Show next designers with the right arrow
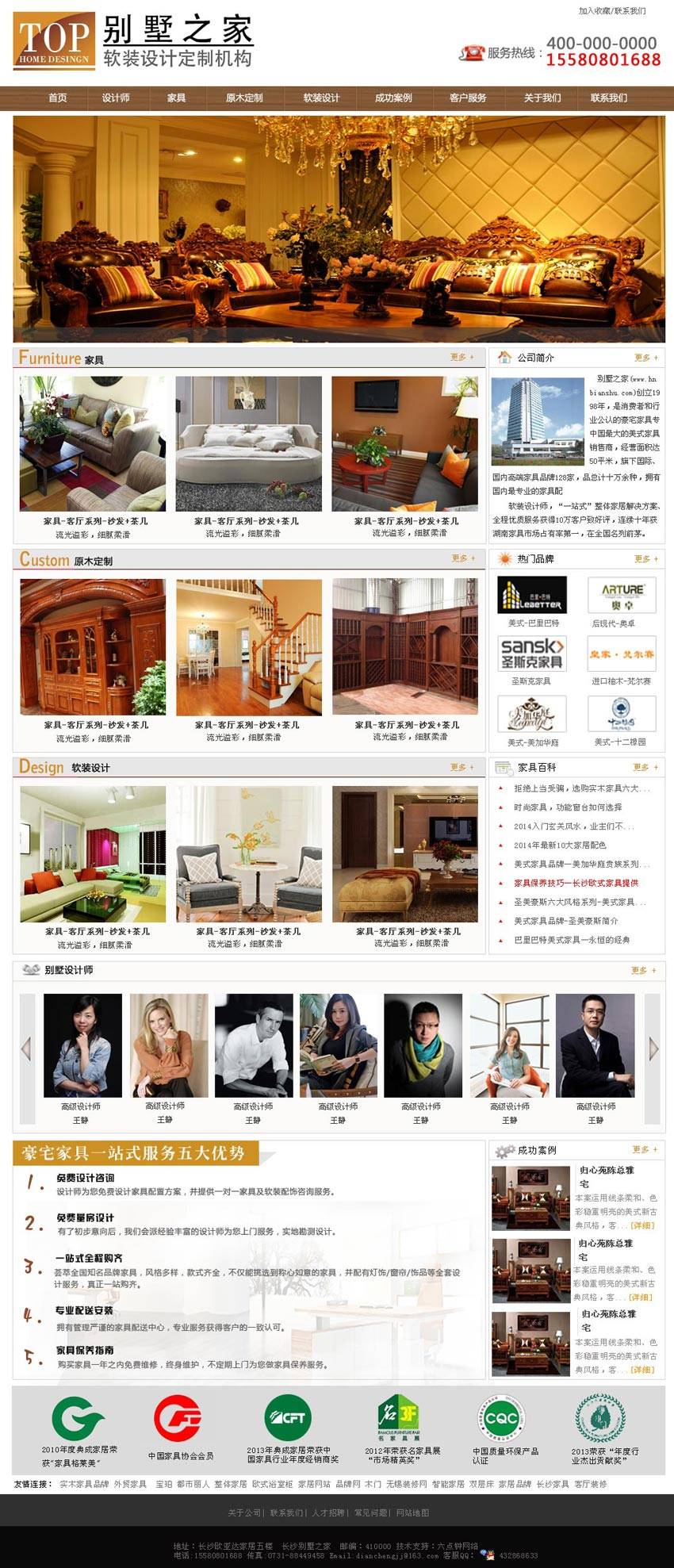674x1568 pixels. tap(653, 1049)
